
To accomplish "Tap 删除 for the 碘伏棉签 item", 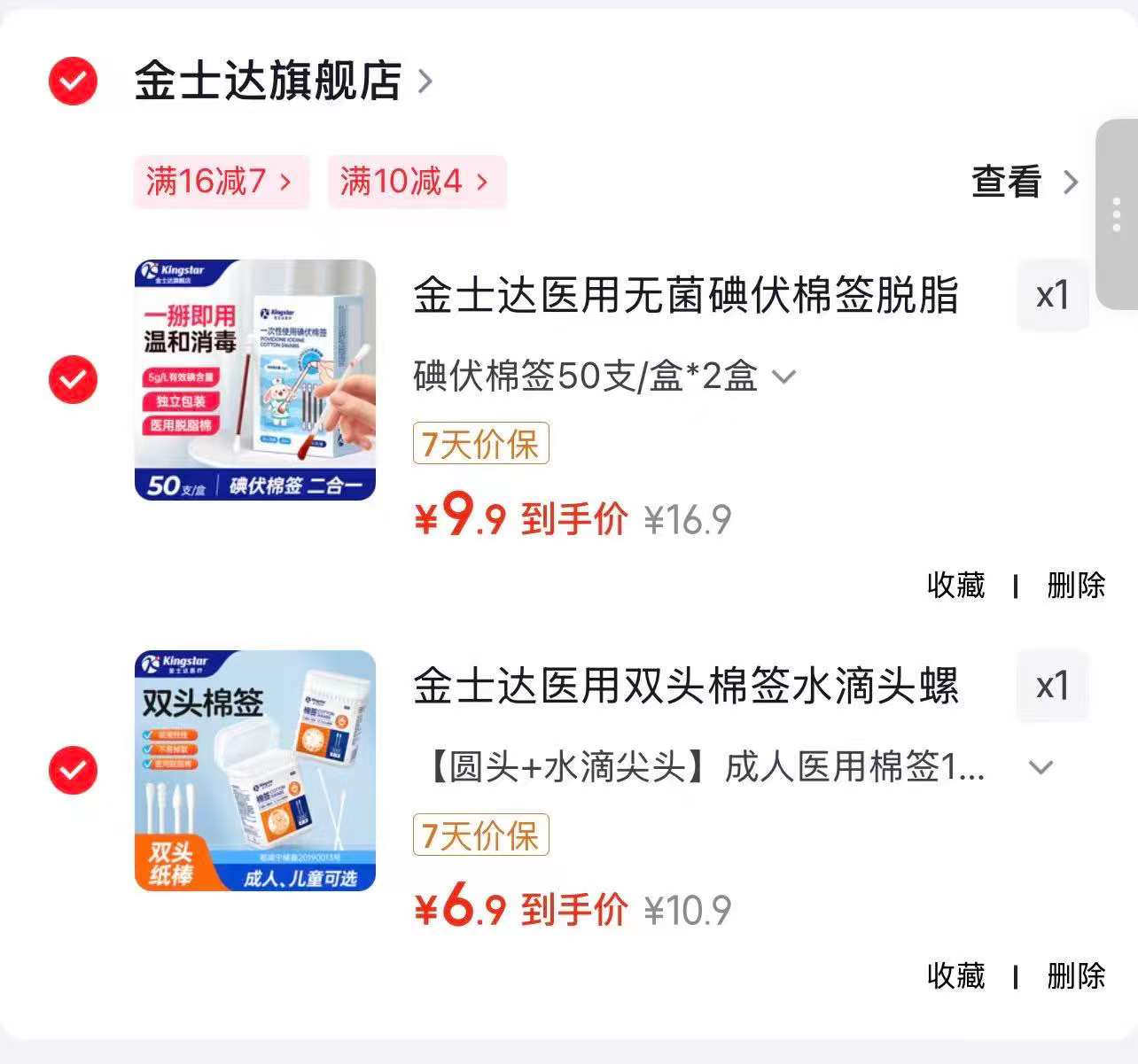I will [x=1075, y=585].
